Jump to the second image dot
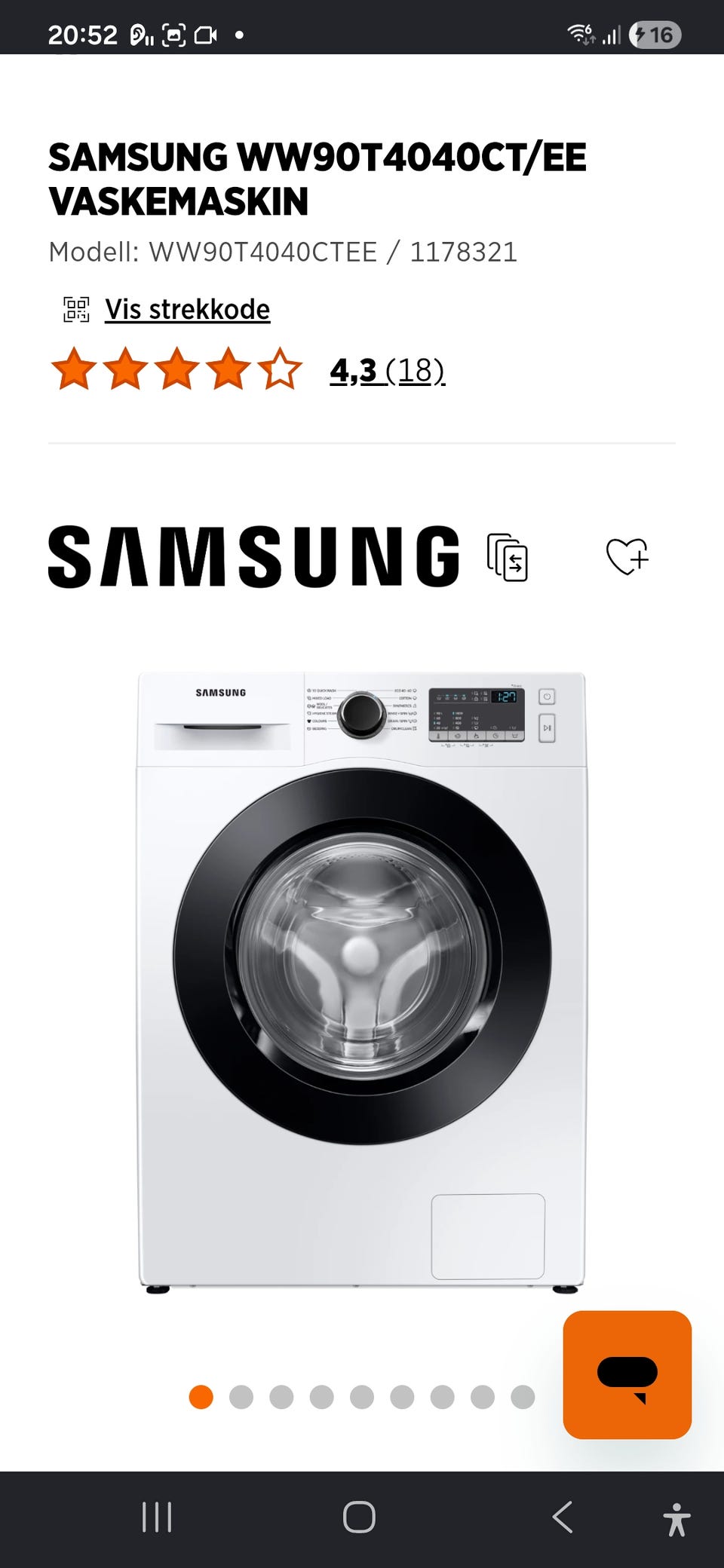The image size is (724, 1568). pyautogui.click(x=241, y=1397)
